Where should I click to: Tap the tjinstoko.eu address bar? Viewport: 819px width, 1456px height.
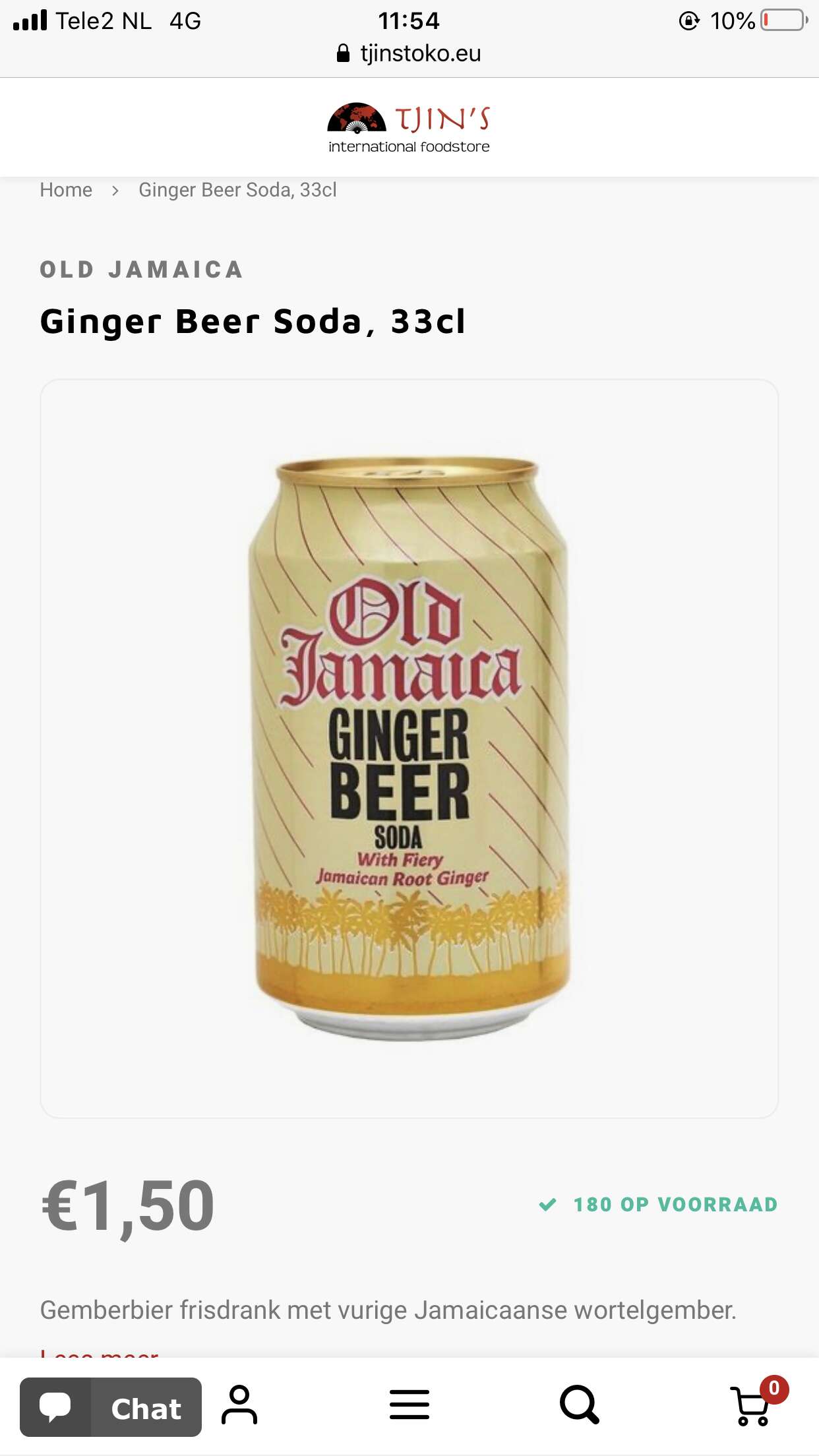point(409,53)
